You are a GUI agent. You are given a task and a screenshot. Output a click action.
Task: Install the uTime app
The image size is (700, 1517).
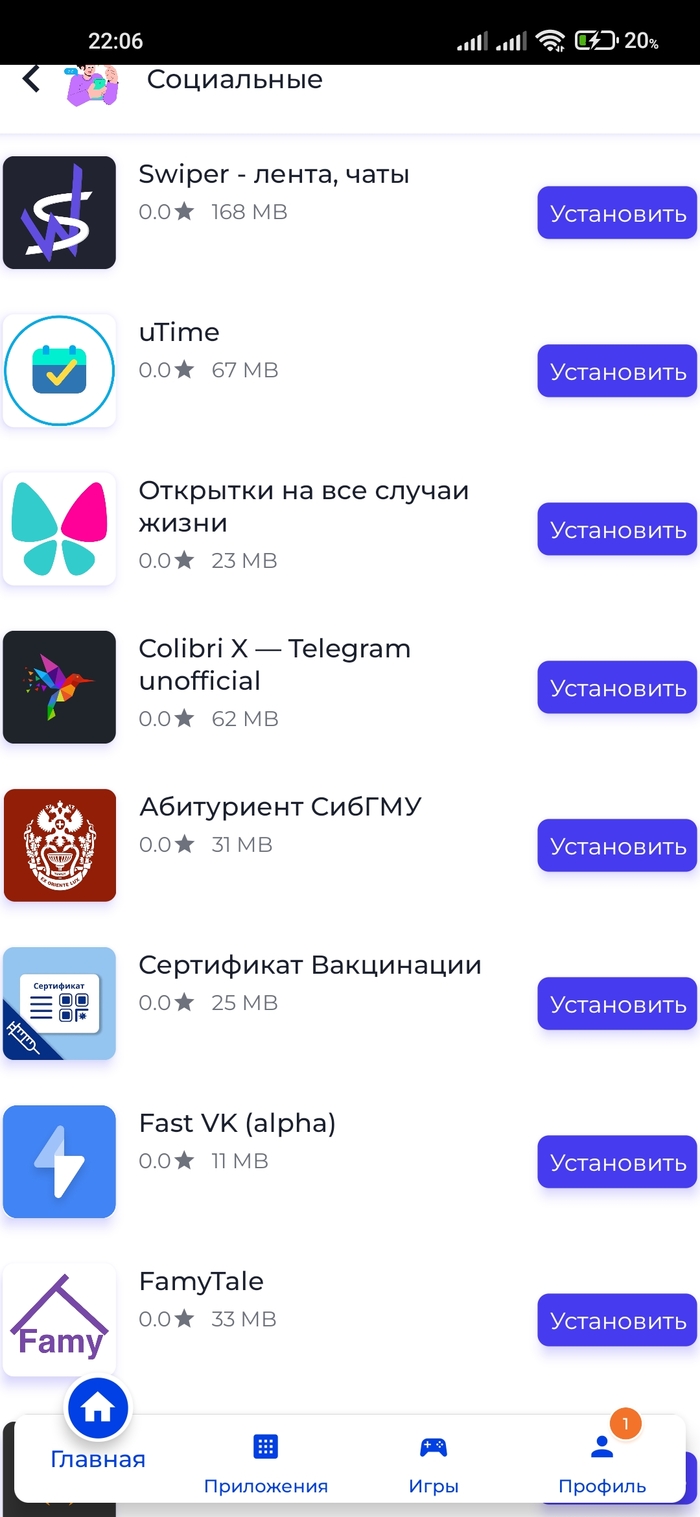(x=617, y=371)
